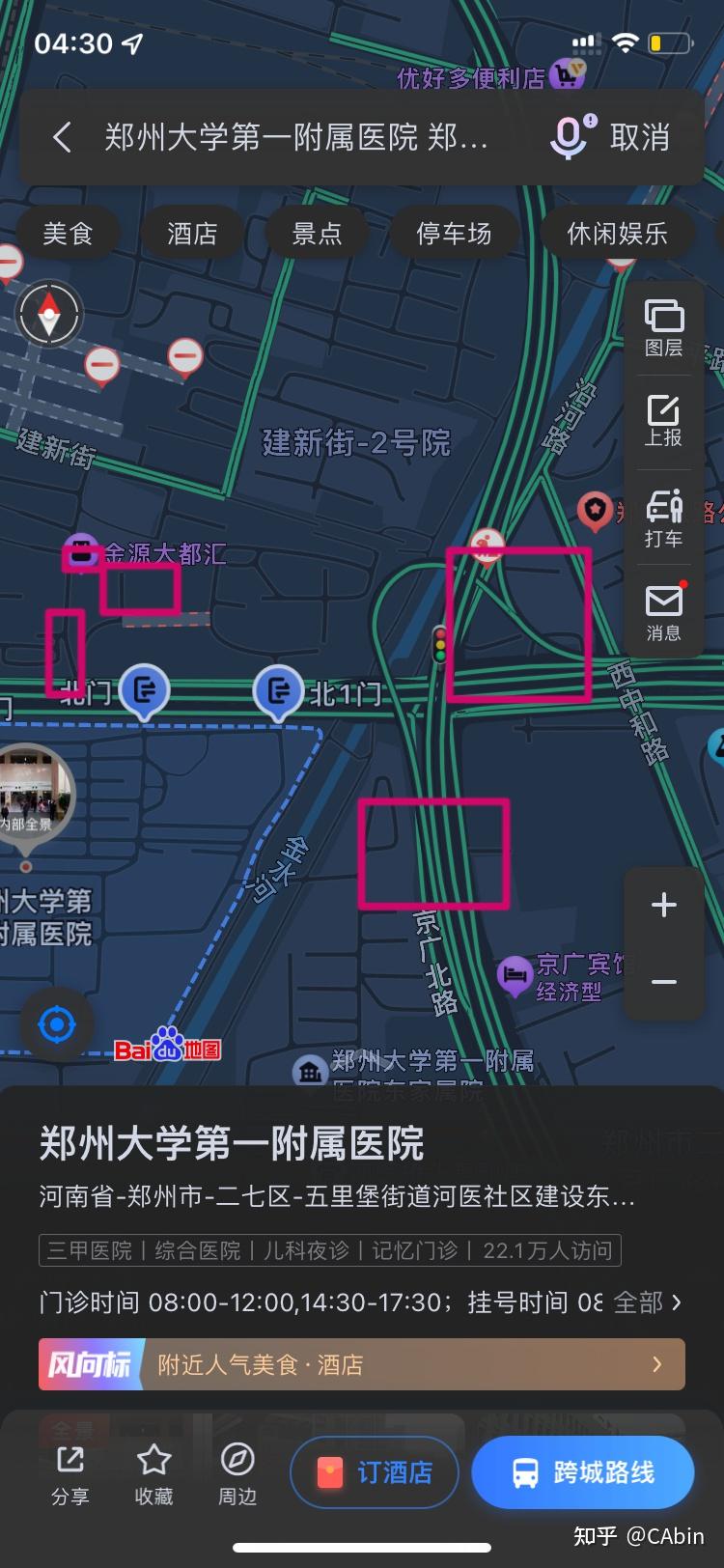
Task: Expand 全部 to view full clinic hours
Action: tap(639, 1302)
